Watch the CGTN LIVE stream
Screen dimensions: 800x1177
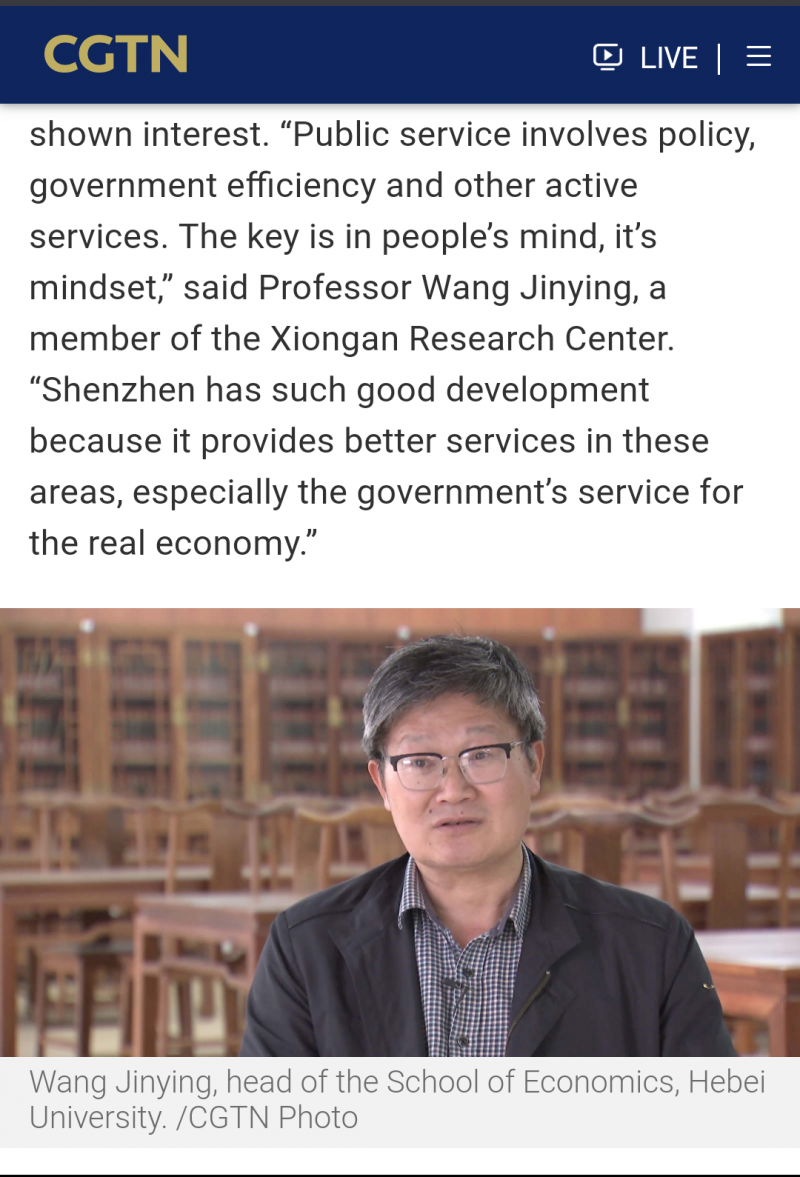645,57
